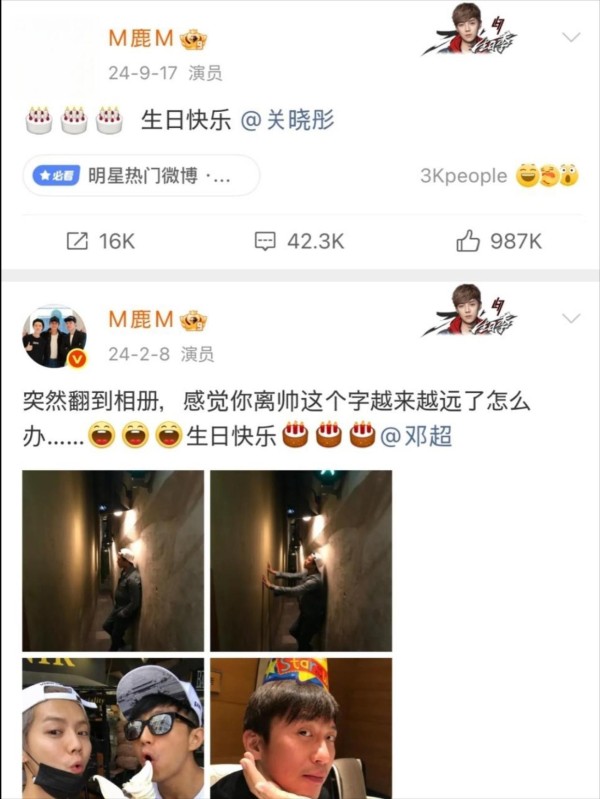View the birthday hat photo
Image resolution: width=600 pixels, height=799 pixels.
coord(301,729)
